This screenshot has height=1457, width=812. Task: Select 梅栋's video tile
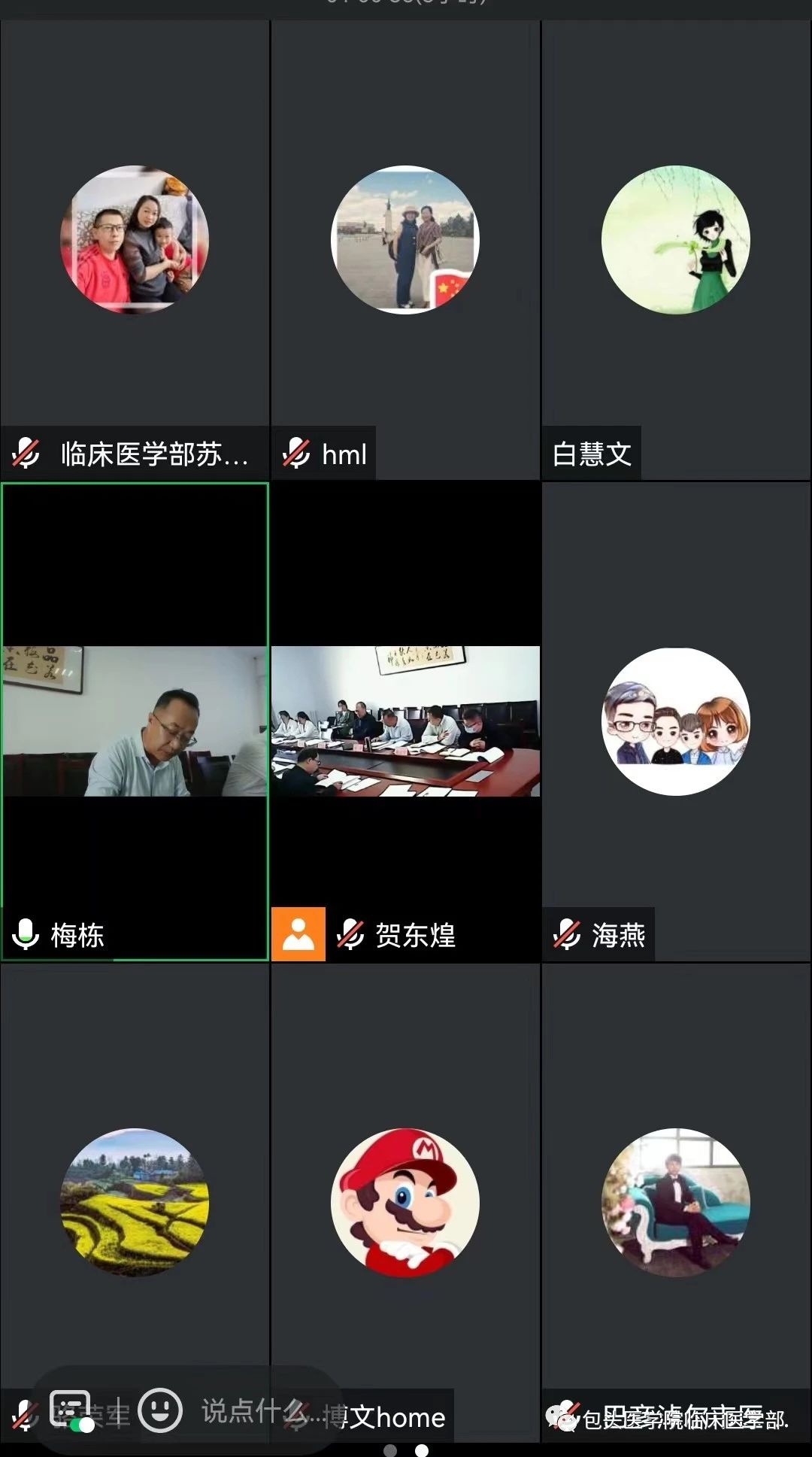[x=135, y=721]
